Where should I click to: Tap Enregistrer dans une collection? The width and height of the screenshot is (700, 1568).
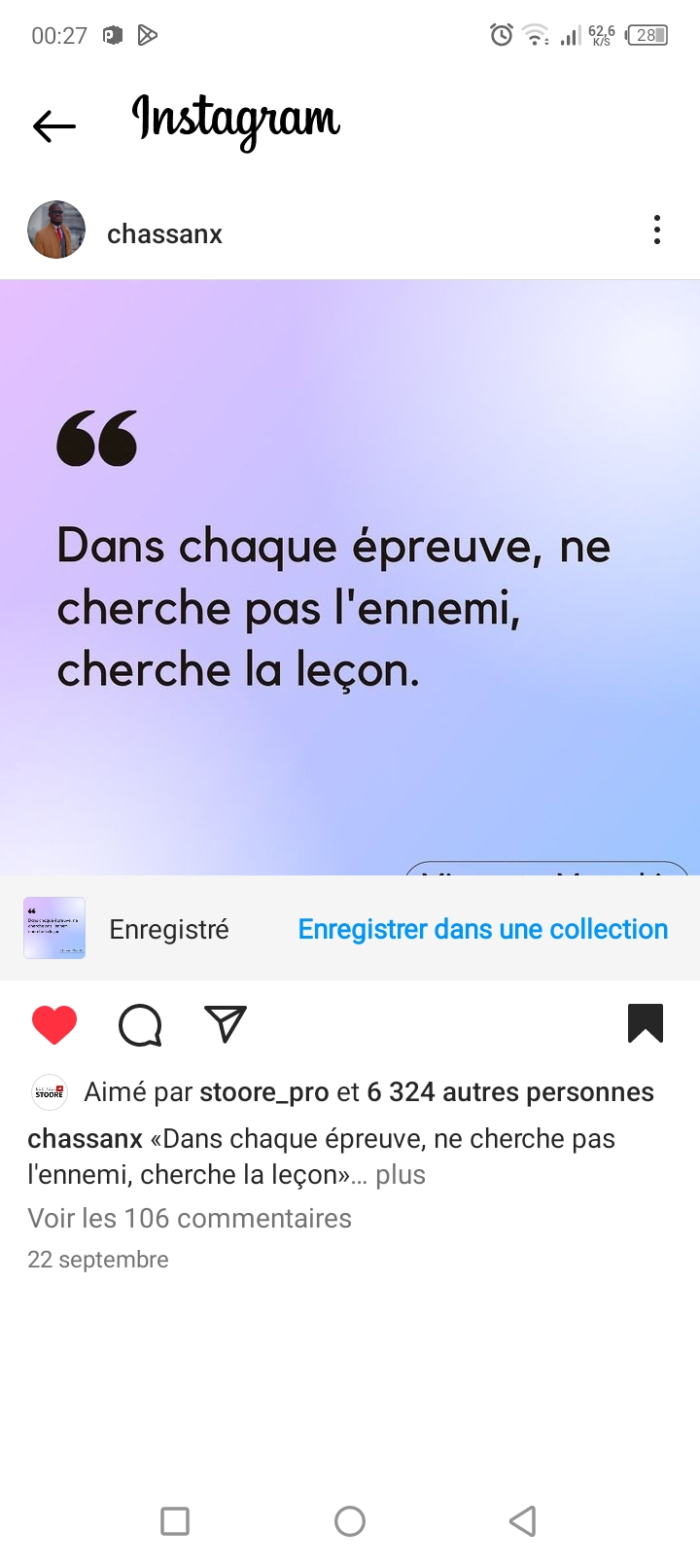pos(482,929)
